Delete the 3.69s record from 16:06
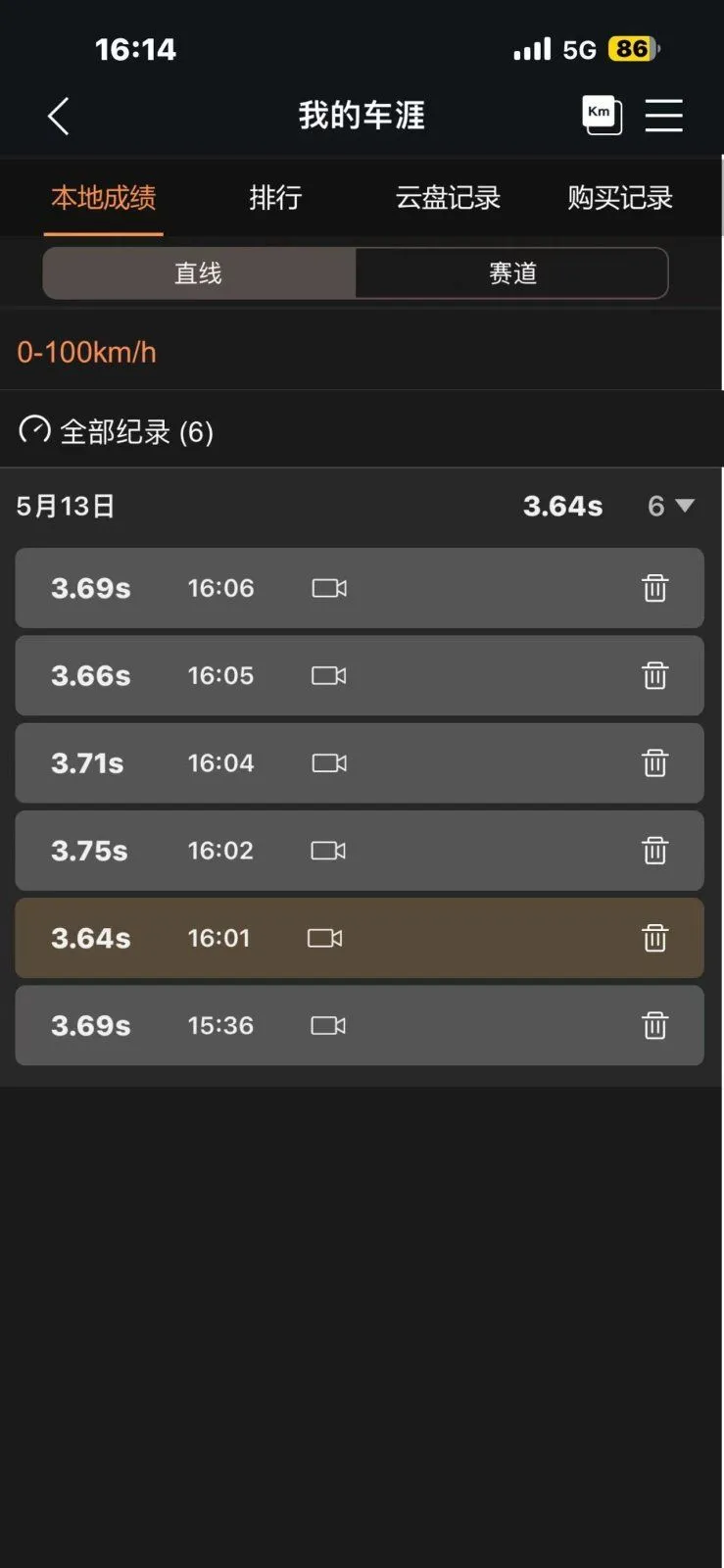Image resolution: width=724 pixels, height=1568 pixels. pos(654,588)
